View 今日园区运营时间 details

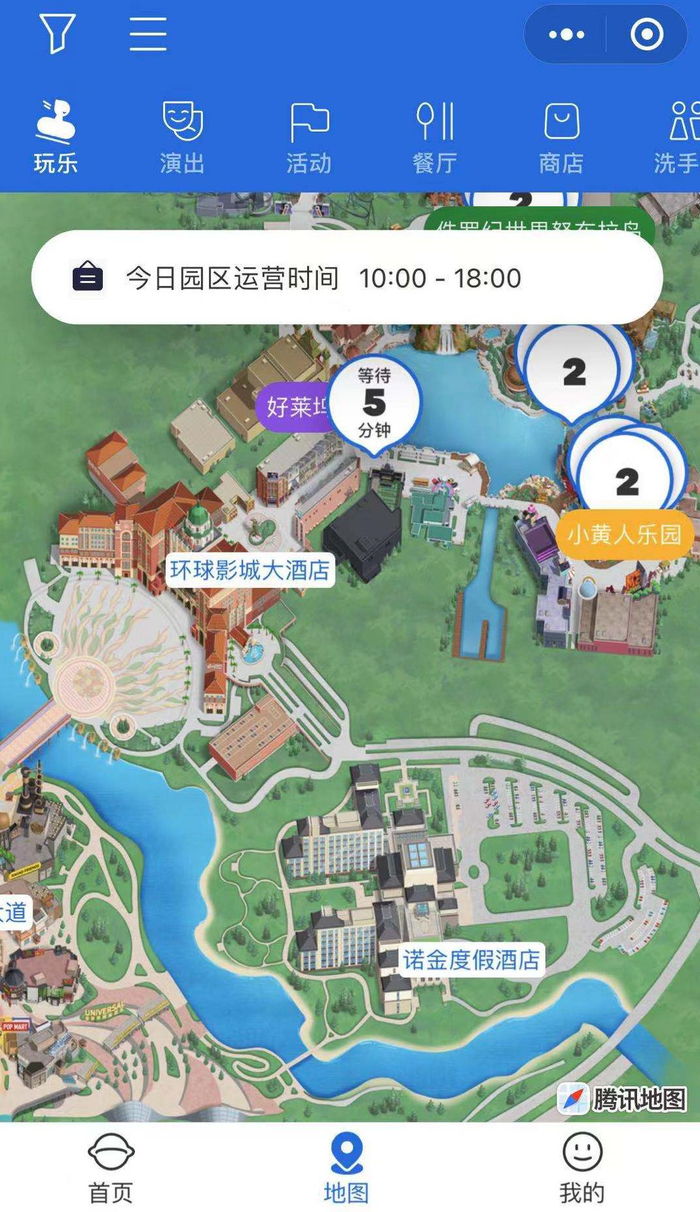pyautogui.click(x=346, y=278)
